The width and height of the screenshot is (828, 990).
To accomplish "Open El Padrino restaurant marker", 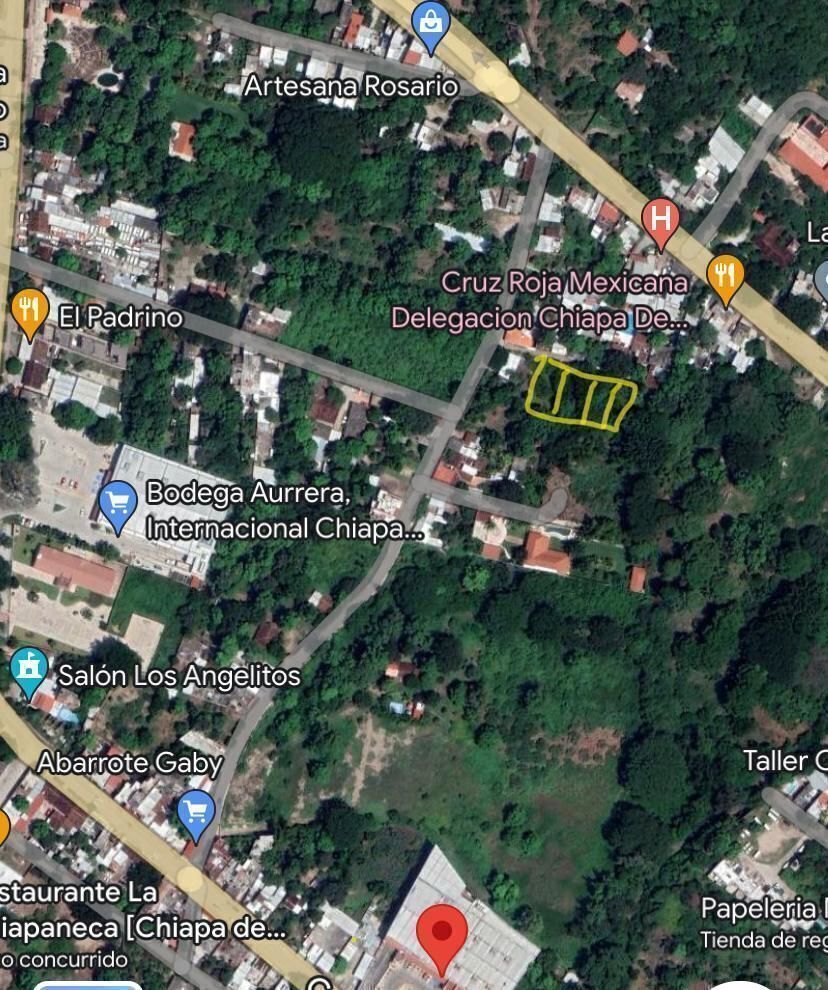I will coord(30,311).
